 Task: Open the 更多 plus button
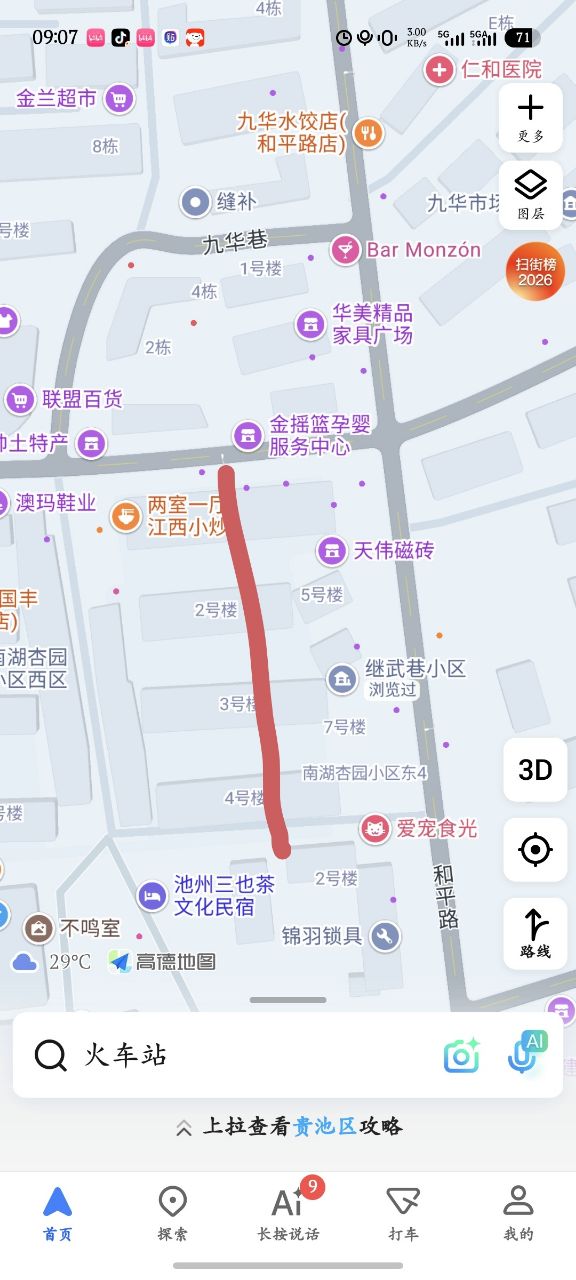pos(531,118)
